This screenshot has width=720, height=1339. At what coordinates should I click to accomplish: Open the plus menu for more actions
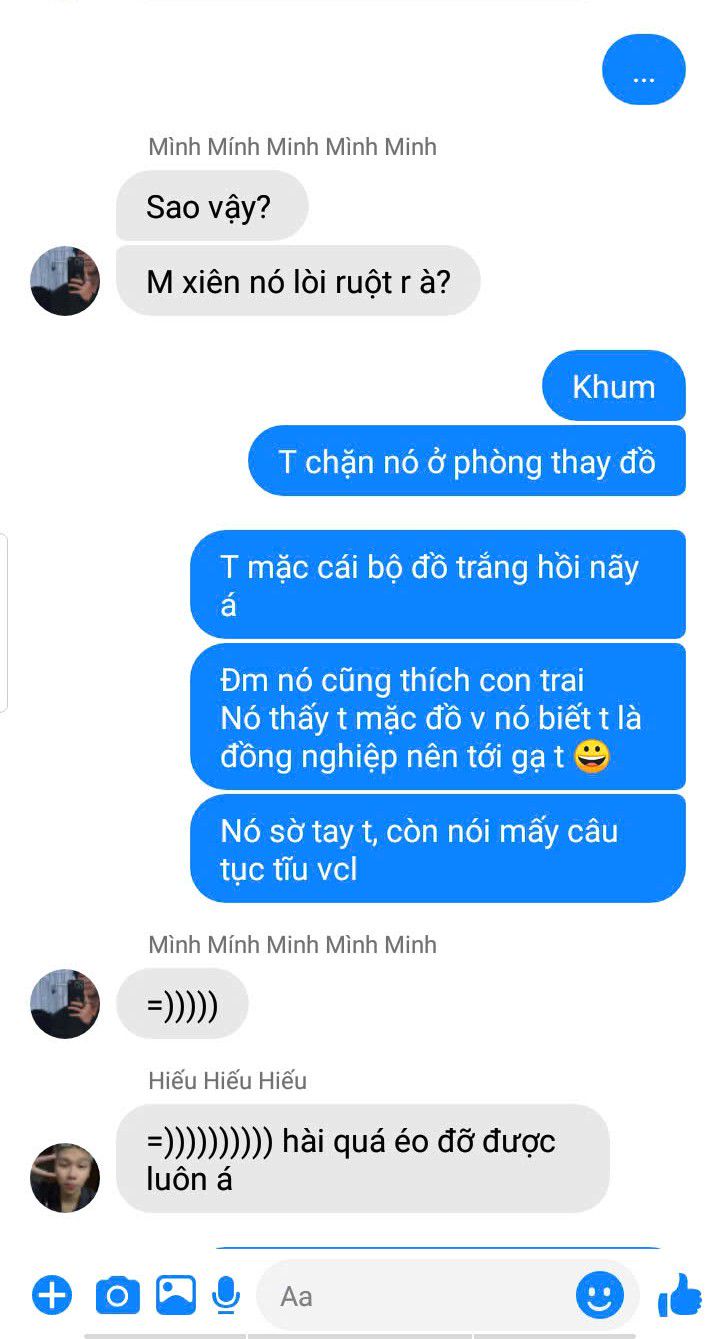(x=52, y=1296)
